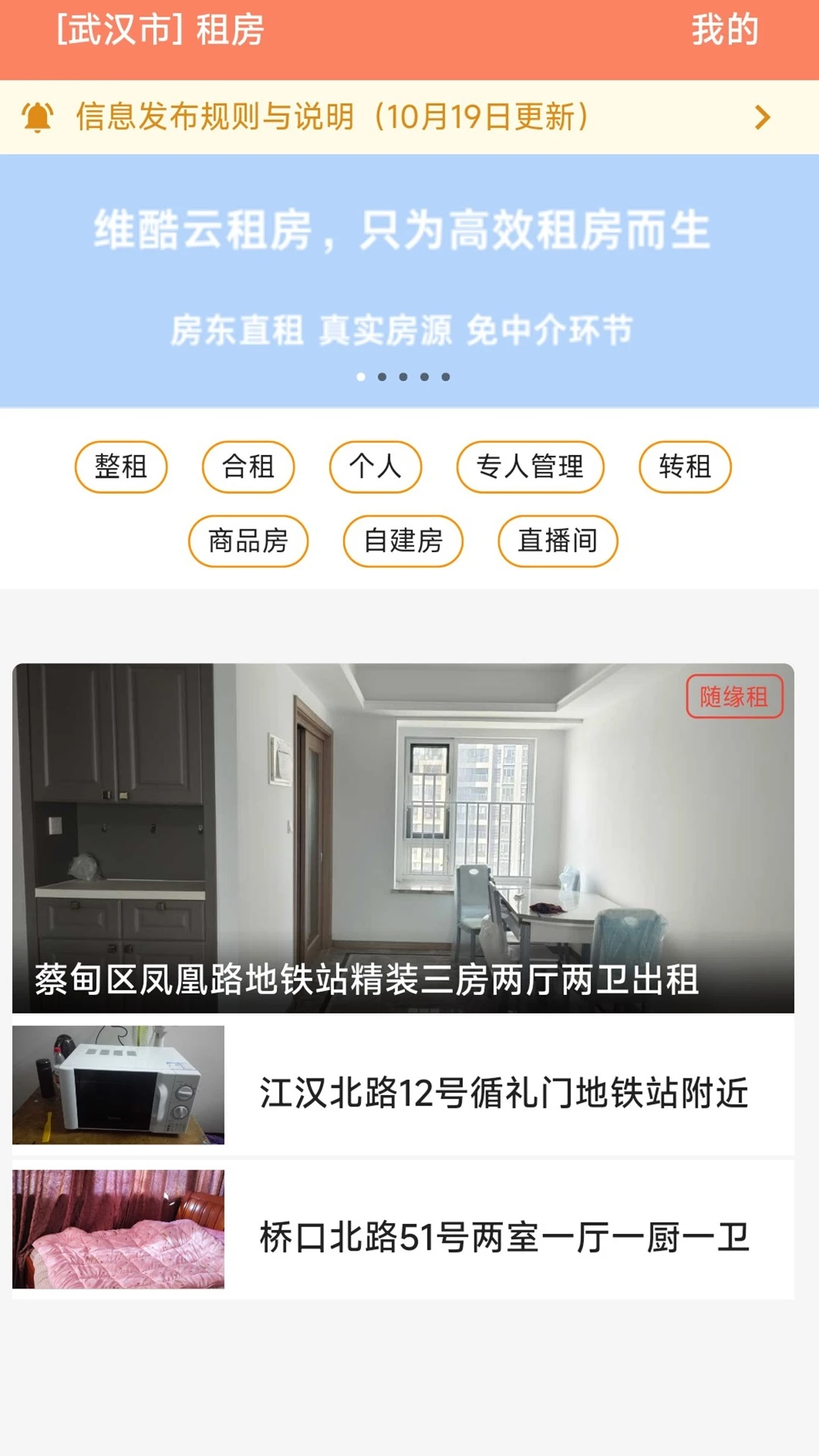Tap the 自建房 chip
The image size is (819, 1456).
click(403, 541)
